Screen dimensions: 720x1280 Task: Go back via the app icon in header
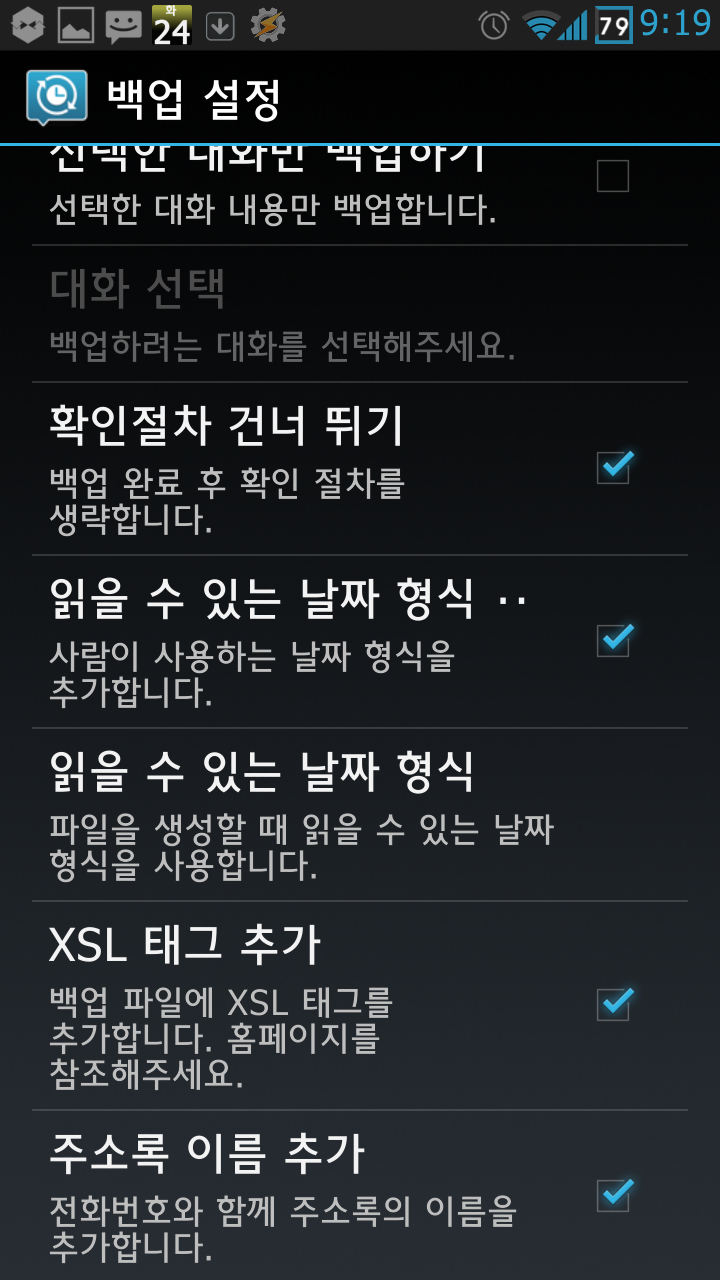(57, 97)
